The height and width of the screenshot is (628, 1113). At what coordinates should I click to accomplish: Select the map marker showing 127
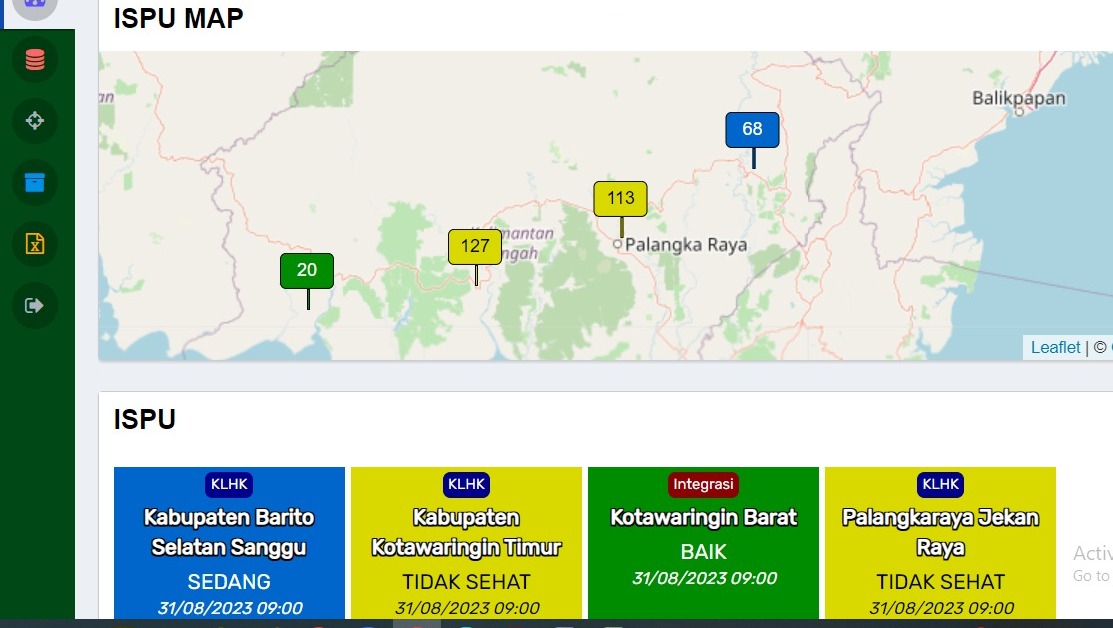pyautogui.click(x=474, y=246)
